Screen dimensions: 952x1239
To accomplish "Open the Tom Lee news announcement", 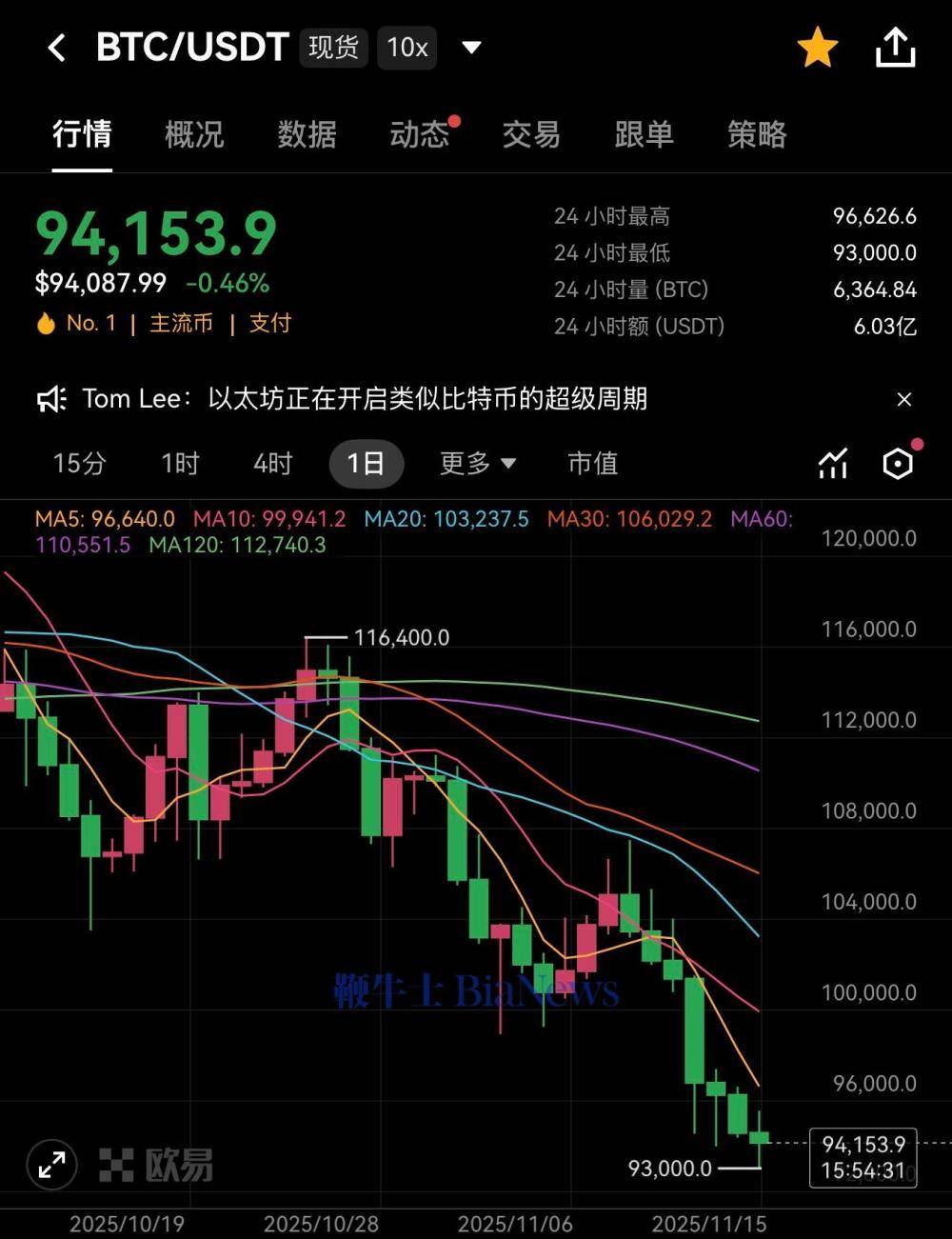I will 365,398.
